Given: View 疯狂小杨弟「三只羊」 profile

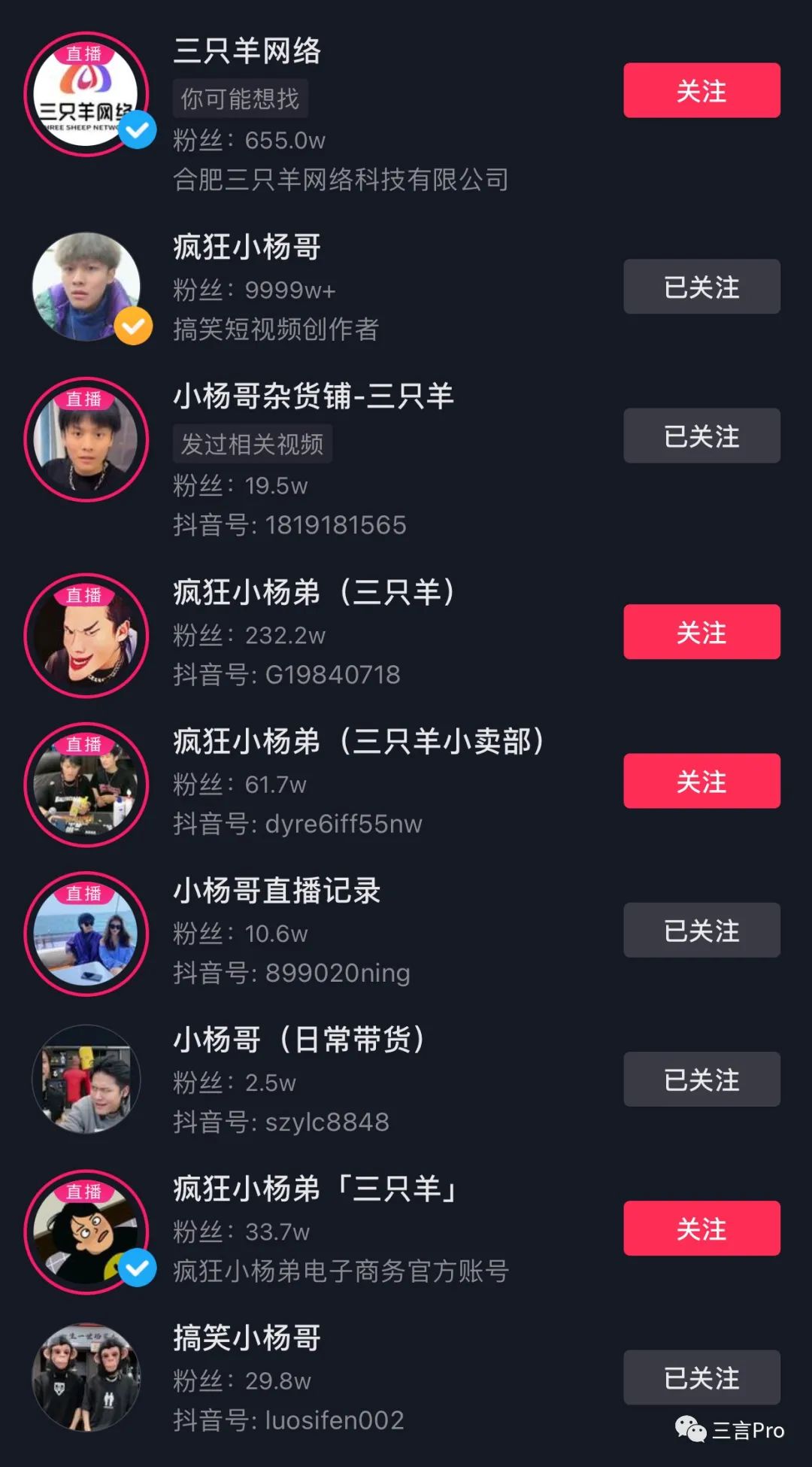Looking at the screenshot, I should click(x=314, y=1189).
